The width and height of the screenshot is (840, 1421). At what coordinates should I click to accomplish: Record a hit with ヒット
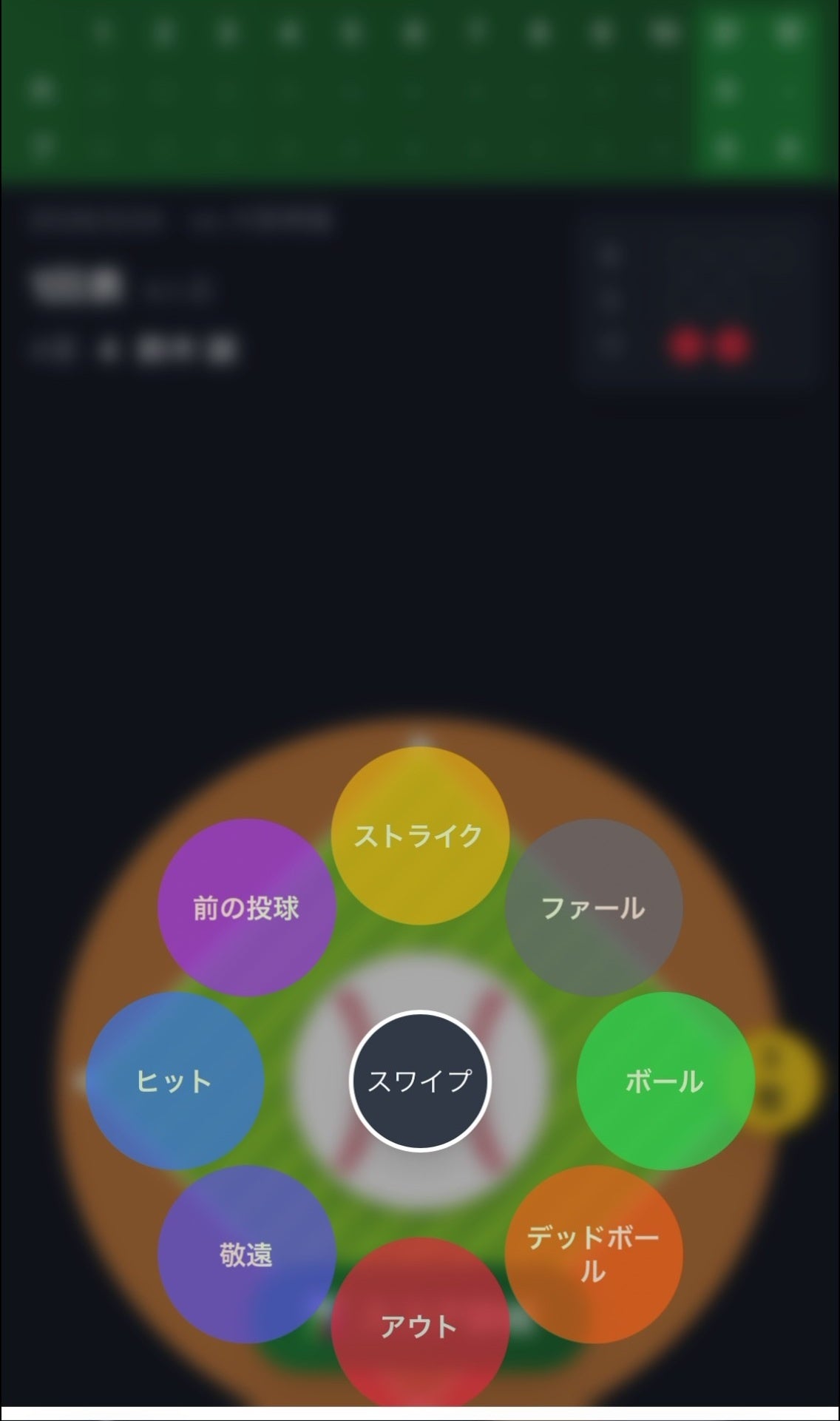point(175,1081)
